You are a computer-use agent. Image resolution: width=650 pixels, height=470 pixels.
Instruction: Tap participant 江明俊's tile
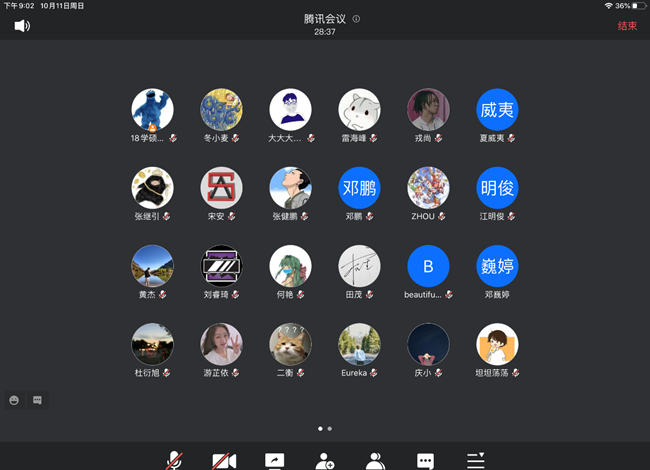(x=497, y=188)
